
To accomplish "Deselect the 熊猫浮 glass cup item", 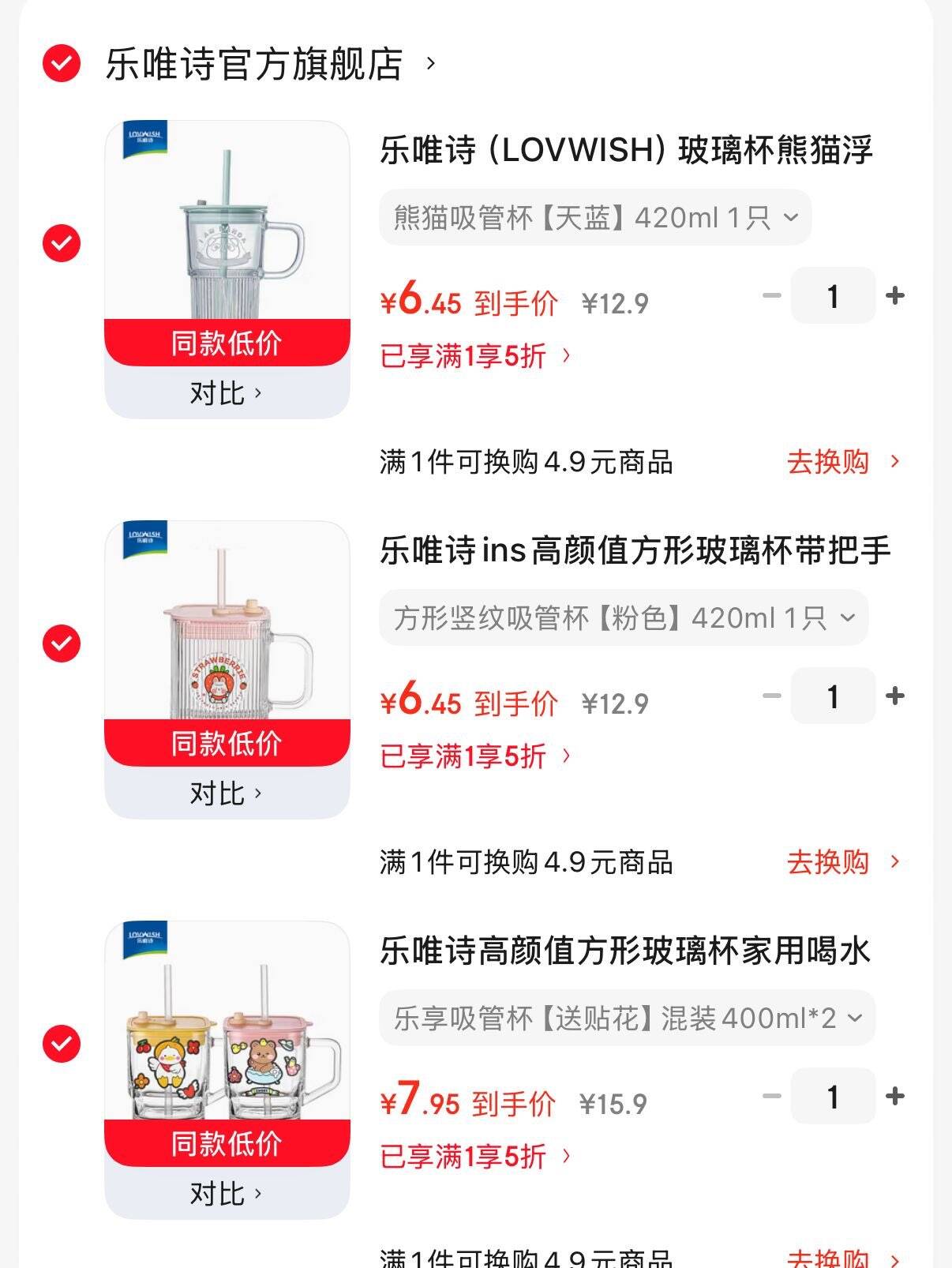I will coord(62,242).
